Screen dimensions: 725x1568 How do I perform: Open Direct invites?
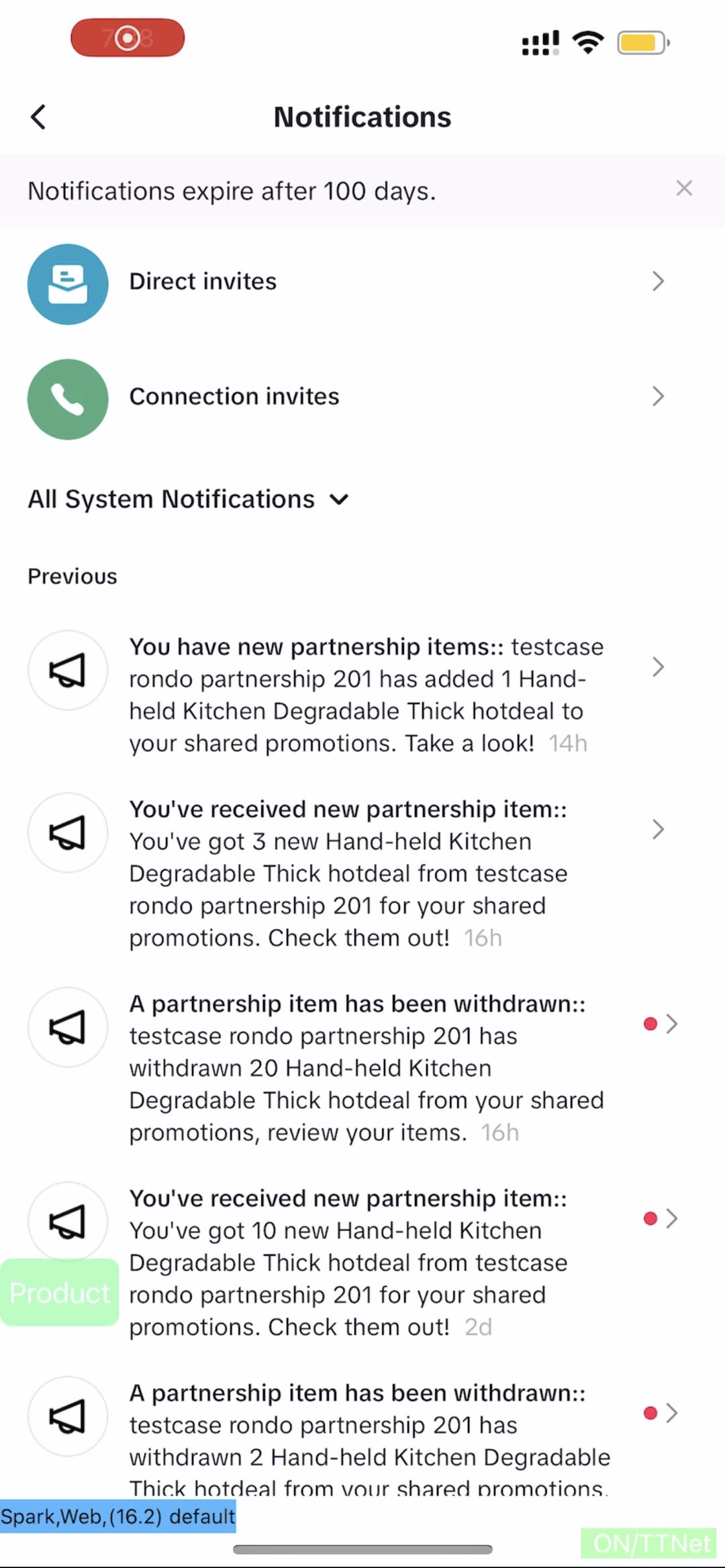coord(362,282)
